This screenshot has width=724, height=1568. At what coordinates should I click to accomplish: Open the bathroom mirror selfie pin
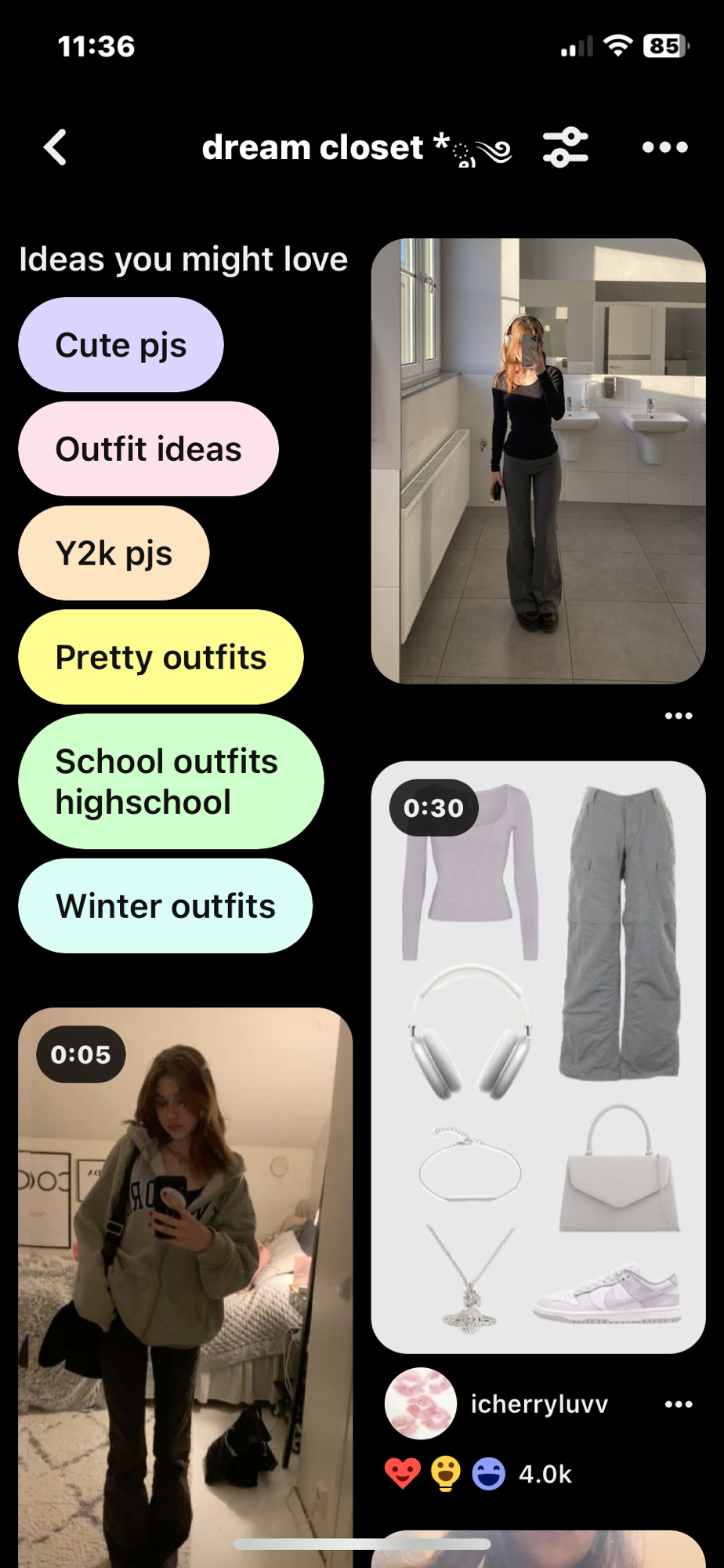pyautogui.click(x=538, y=461)
